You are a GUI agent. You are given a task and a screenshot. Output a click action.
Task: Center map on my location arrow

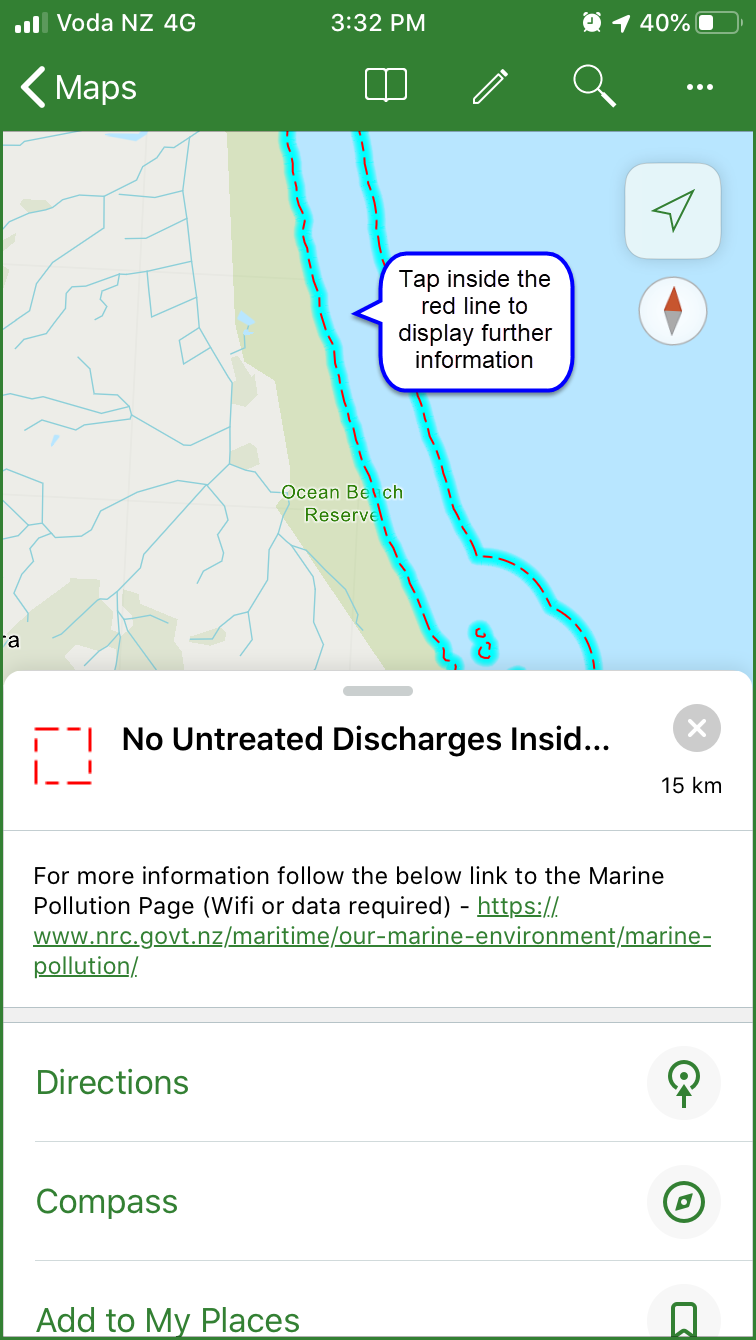(x=673, y=211)
